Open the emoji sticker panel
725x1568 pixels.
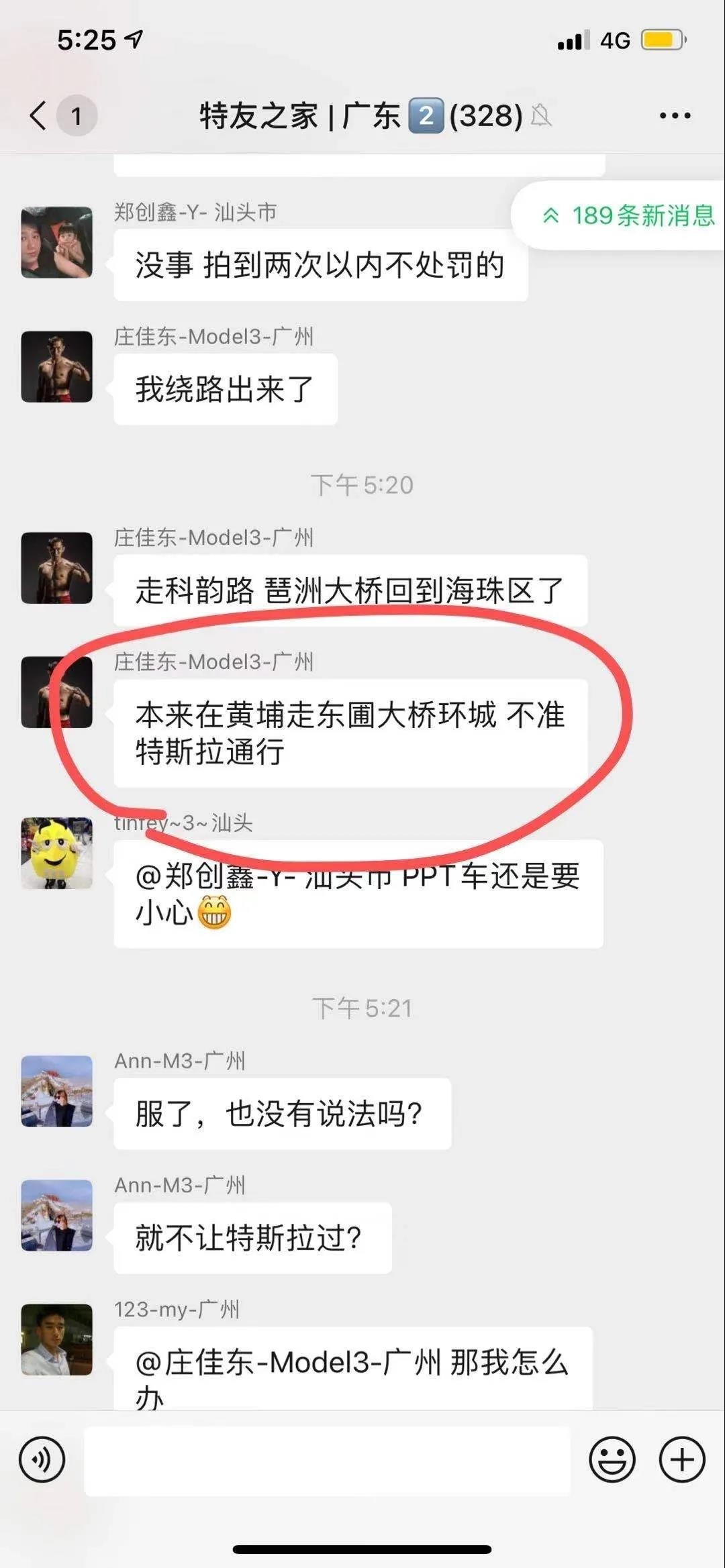612,1459
